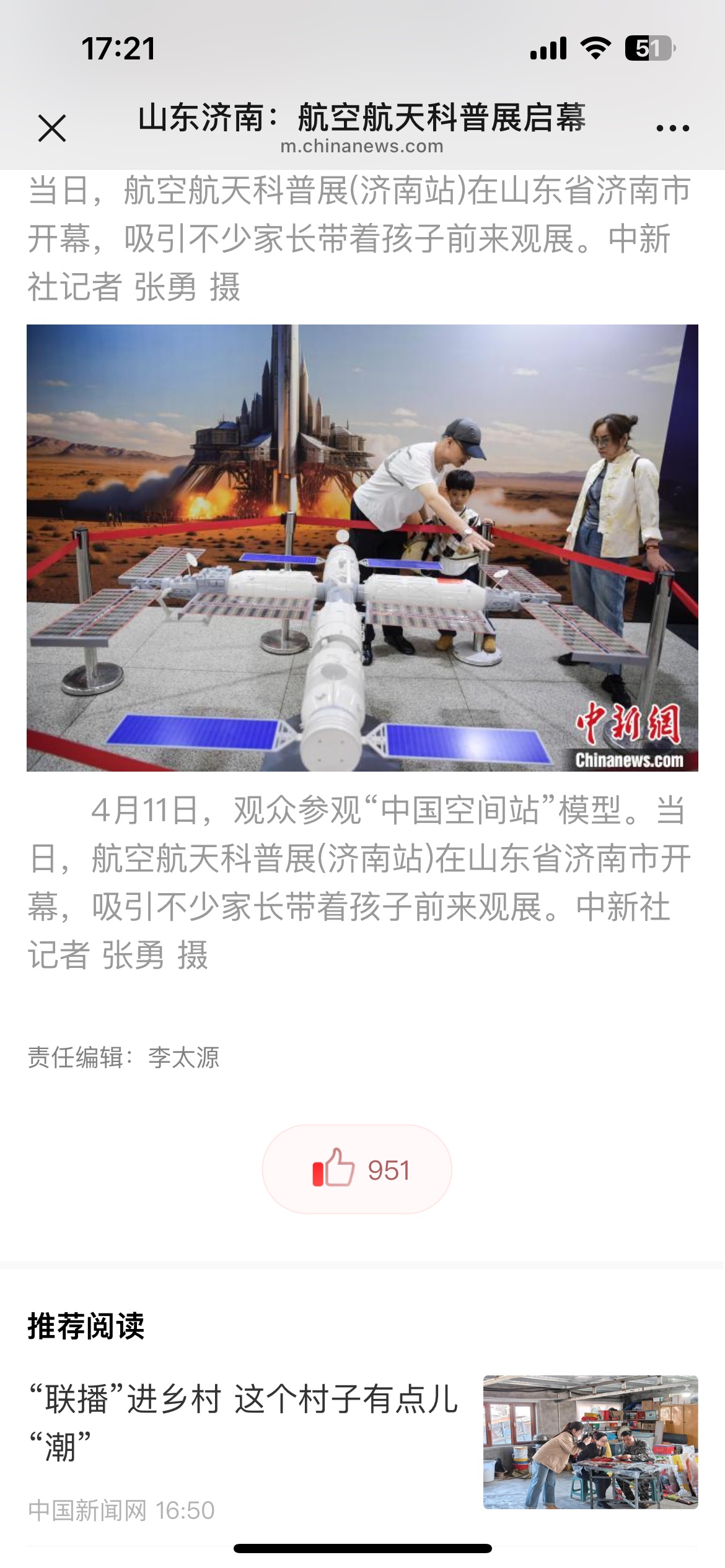Close the article web view
This screenshot has height=1568, width=725.
(x=52, y=128)
